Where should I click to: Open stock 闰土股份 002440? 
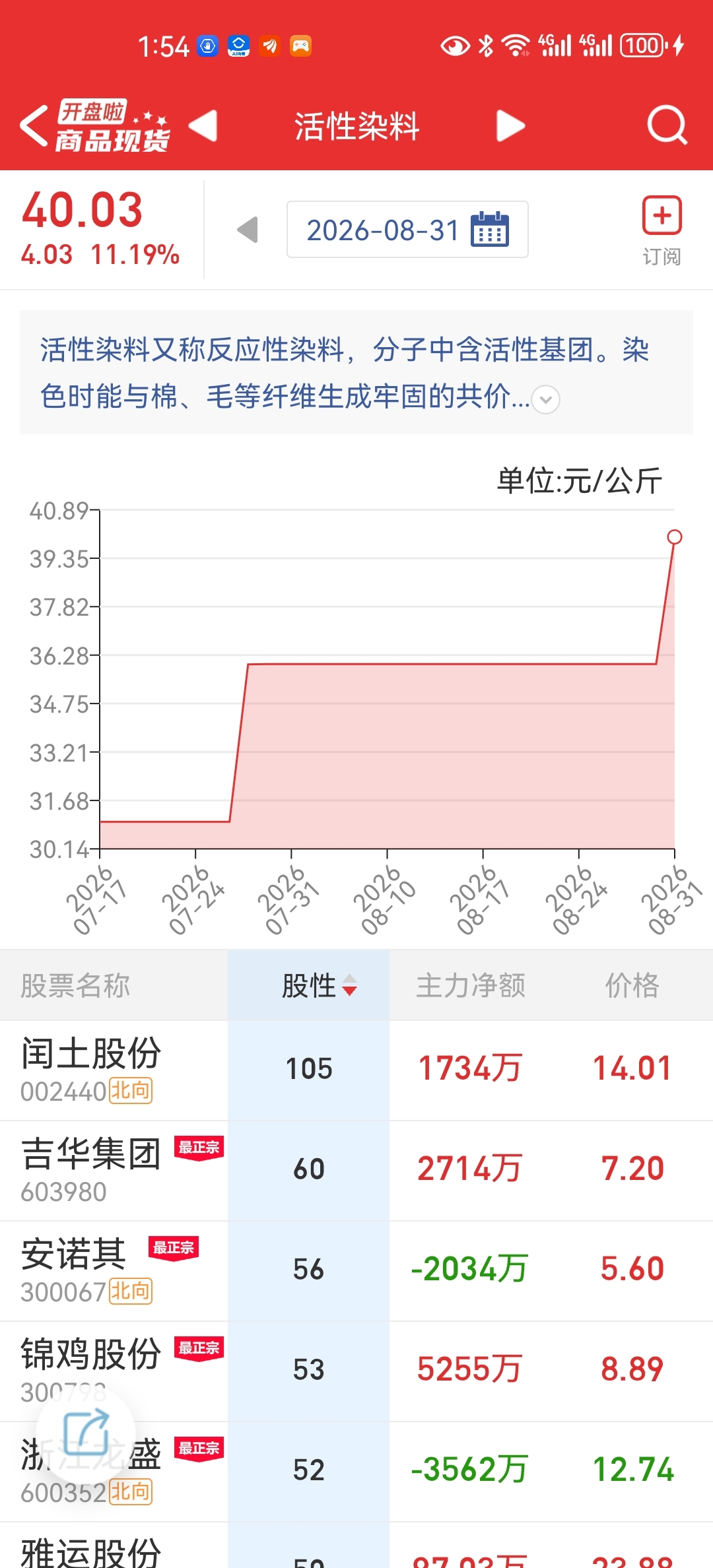[x=356, y=1070]
